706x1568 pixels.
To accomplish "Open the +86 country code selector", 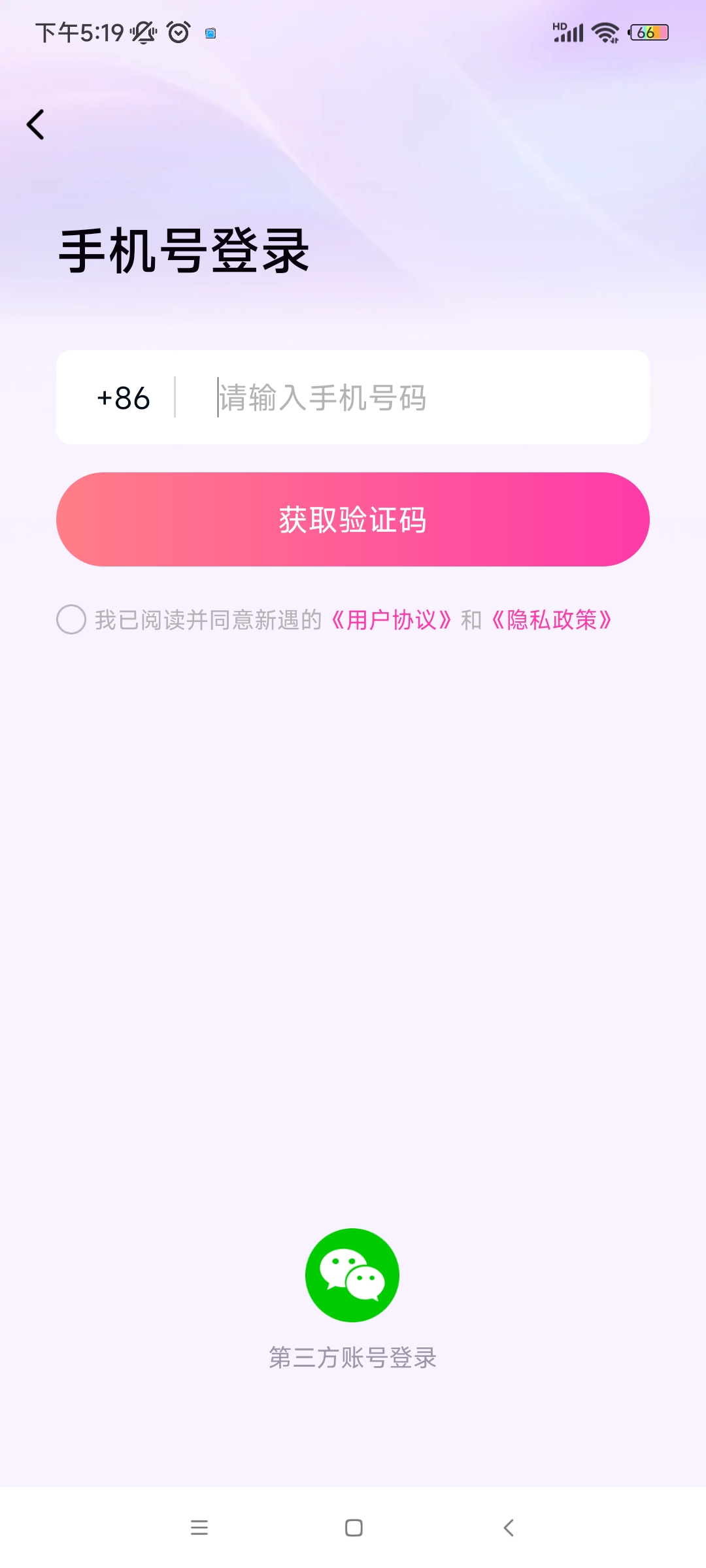I will click(123, 398).
